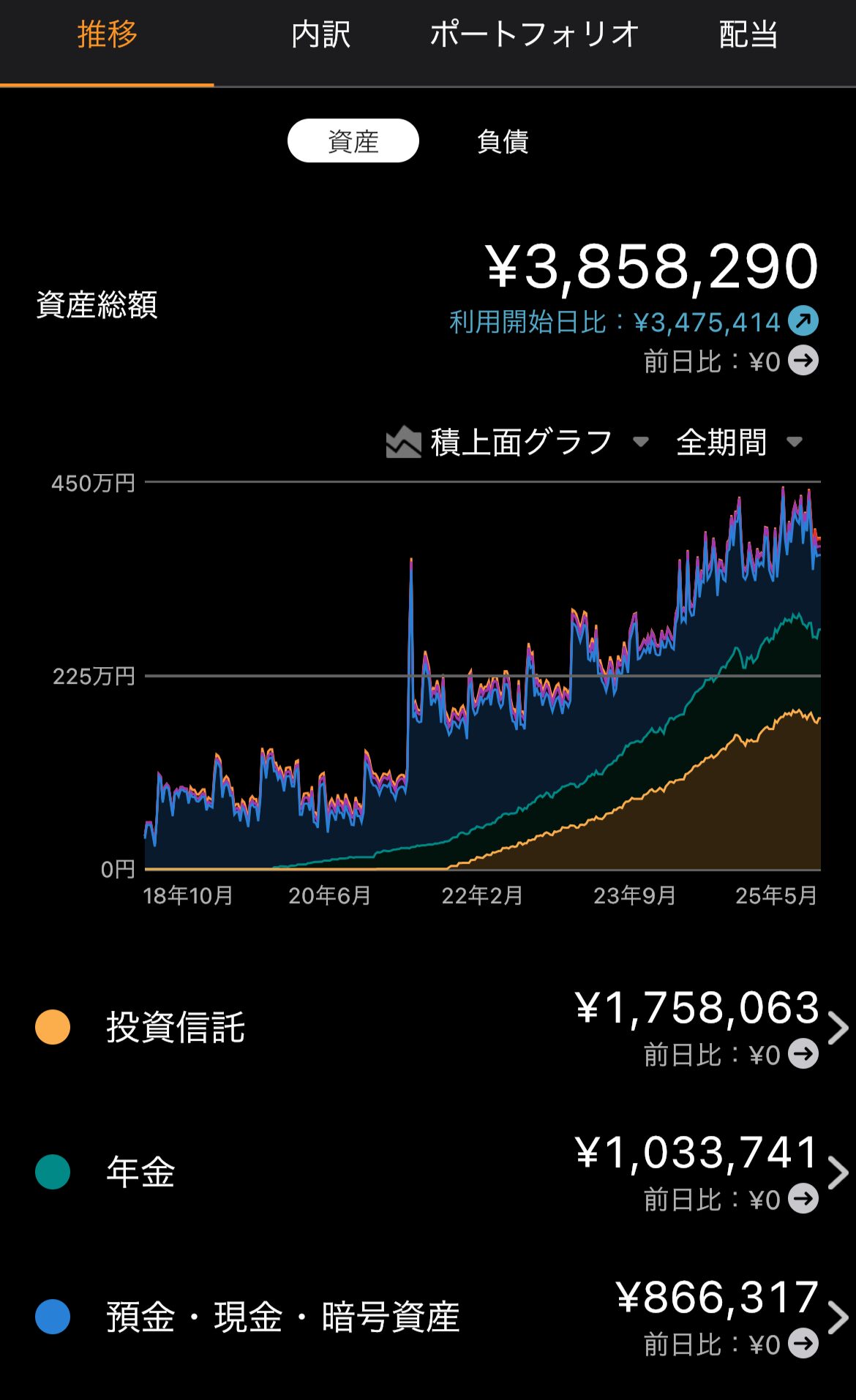Open the 投資信託 row

[x=428, y=1027]
